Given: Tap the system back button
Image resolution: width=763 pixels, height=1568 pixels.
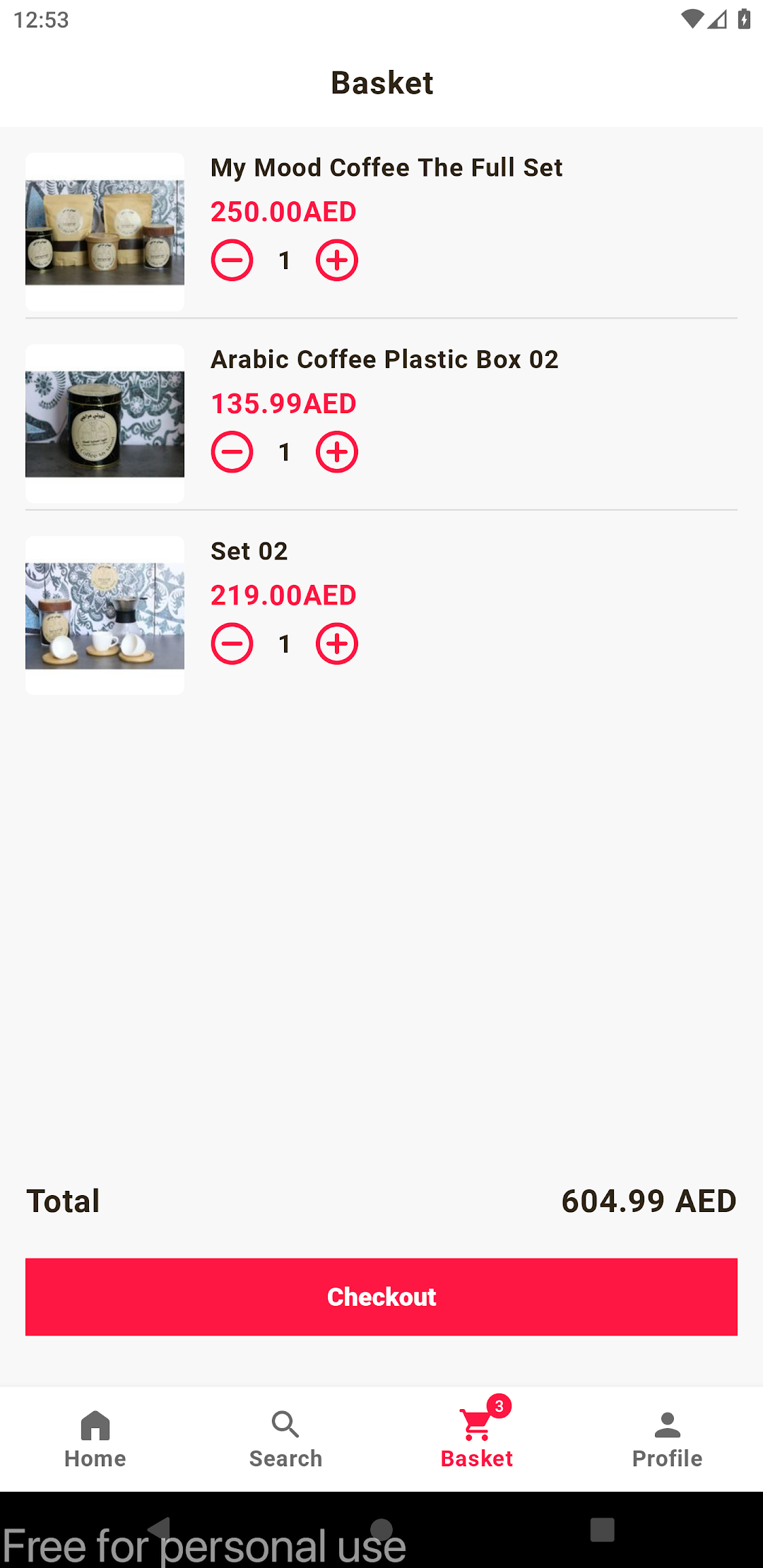Looking at the screenshot, I should point(160,1529).
